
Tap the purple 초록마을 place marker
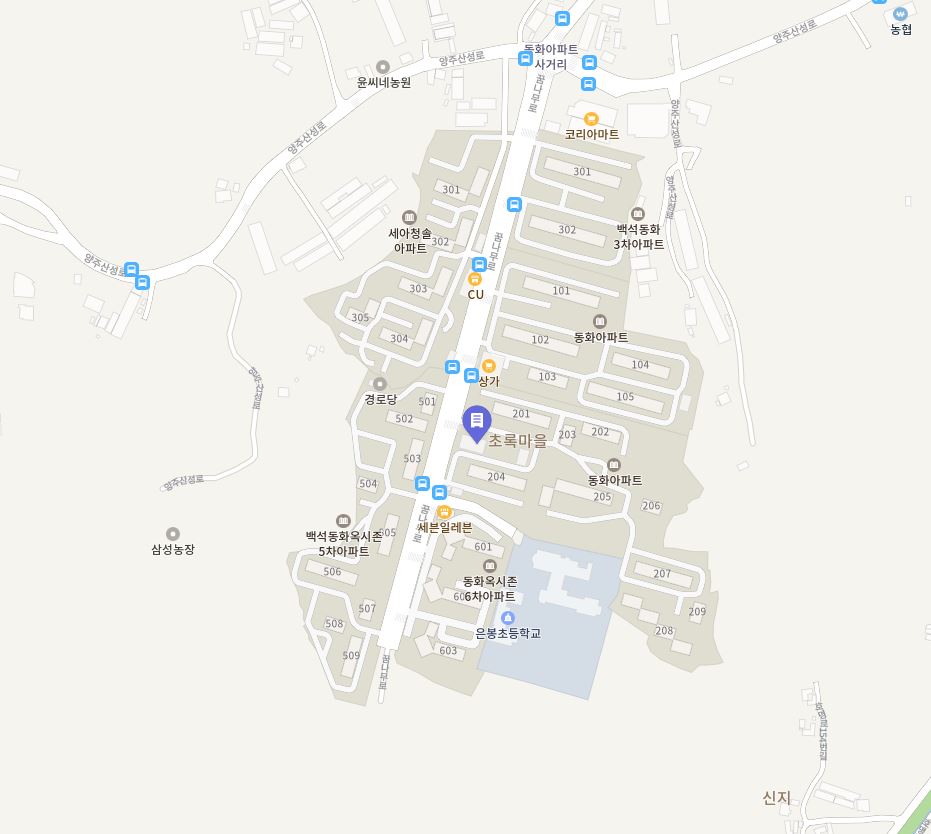pyautogui.click(x=477, y=421)
